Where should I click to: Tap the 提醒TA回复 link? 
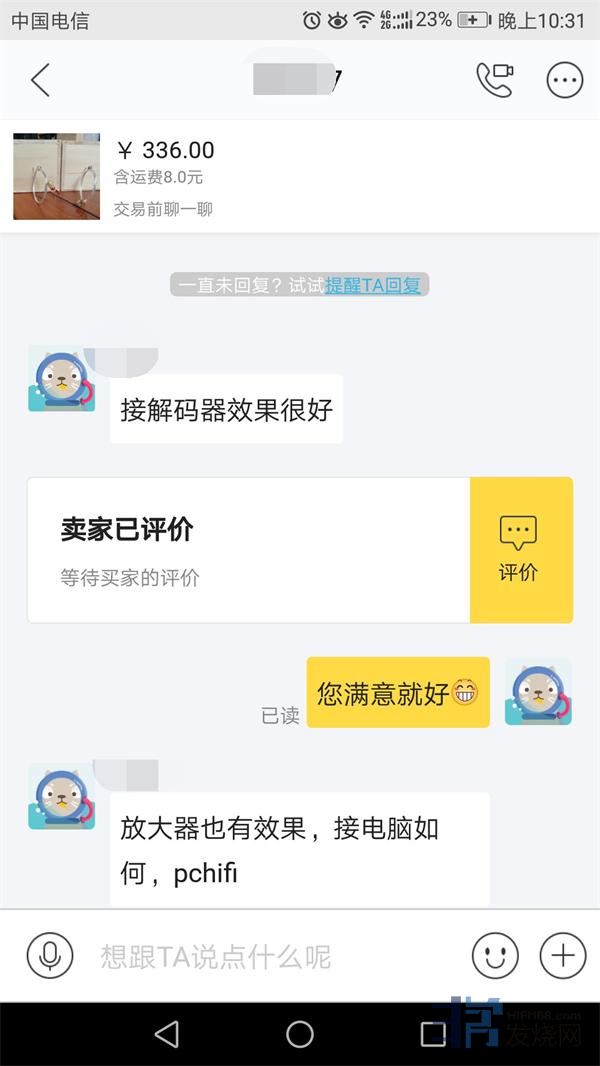click(x=373, y=285)
